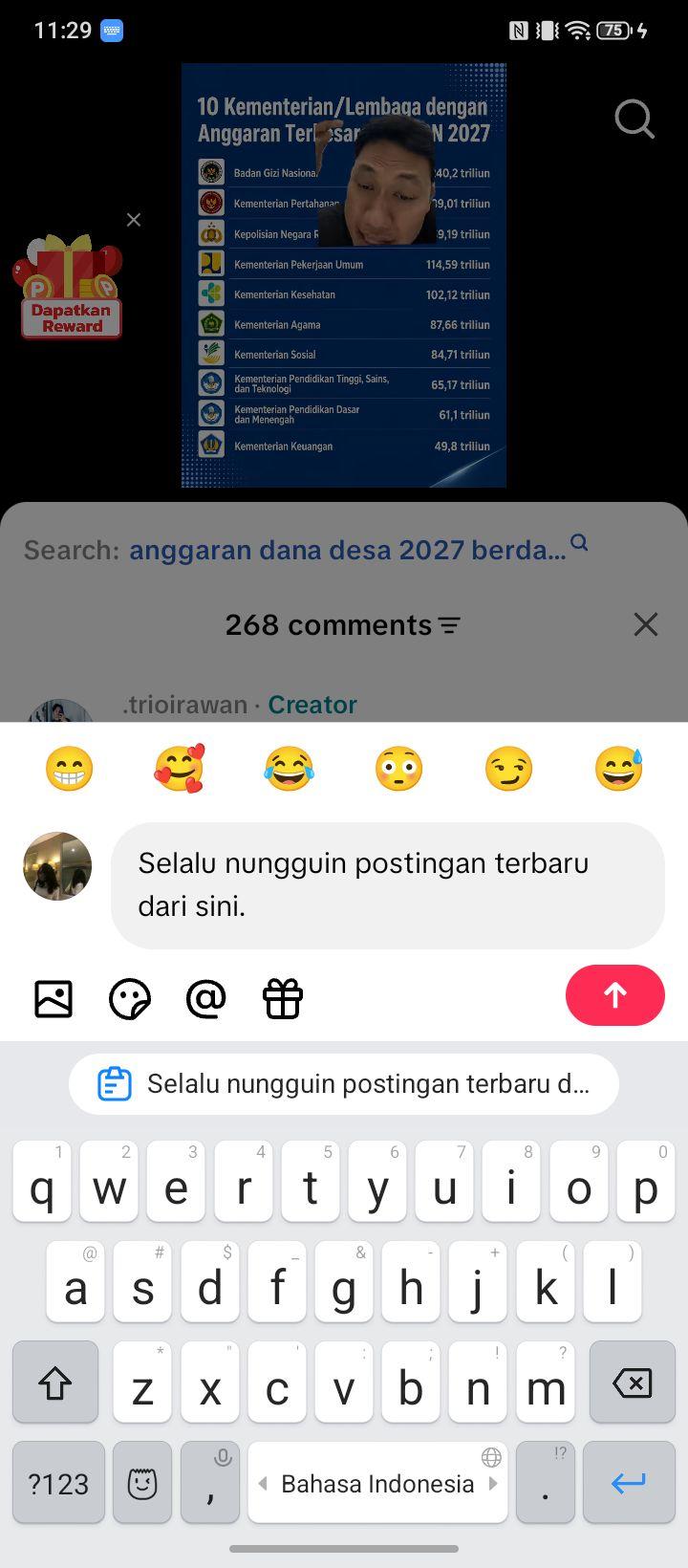This screenshot has height=1568, width=688.
Task: Insert the face with hearts emoji
Action: click(x=180, y=769)
